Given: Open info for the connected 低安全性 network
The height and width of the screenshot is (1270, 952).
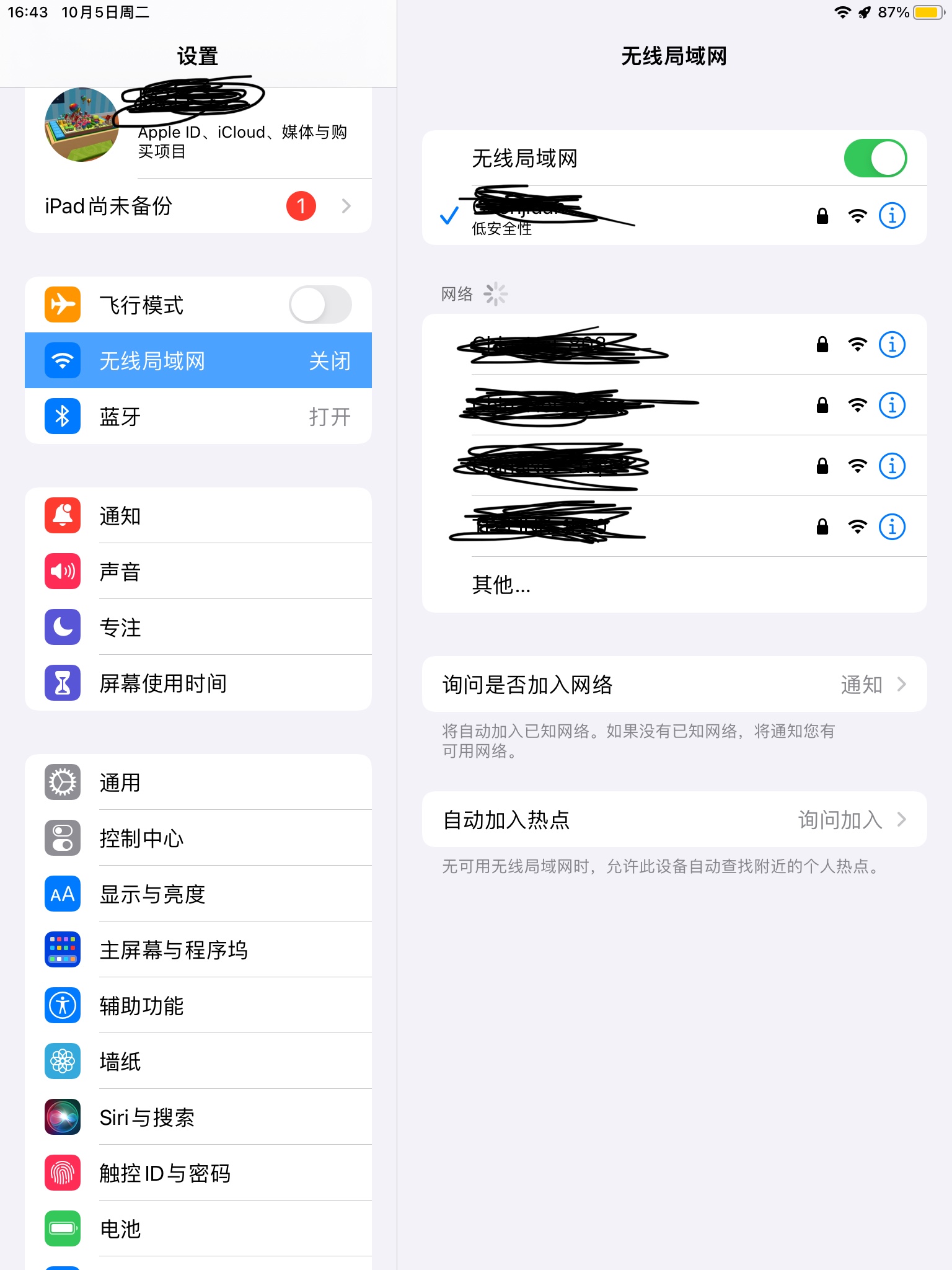Looking at the screenshot, I should click(892, 216).
